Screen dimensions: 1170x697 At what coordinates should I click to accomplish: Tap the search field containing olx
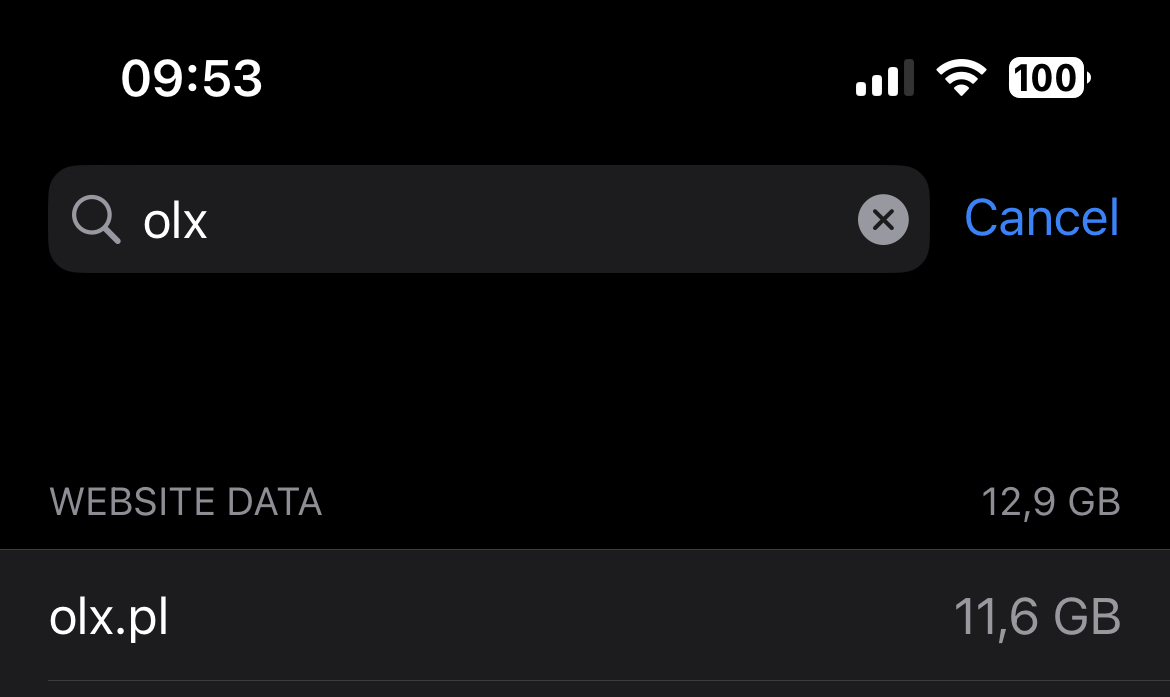tap(480, 219)
